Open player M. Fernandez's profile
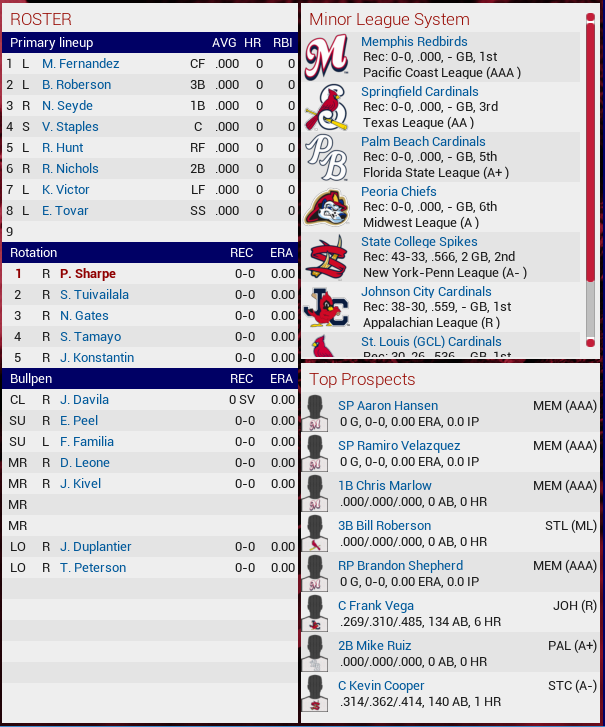Viewport: 605px width, 727px height. pyautogui.click(x=80, y=64)
